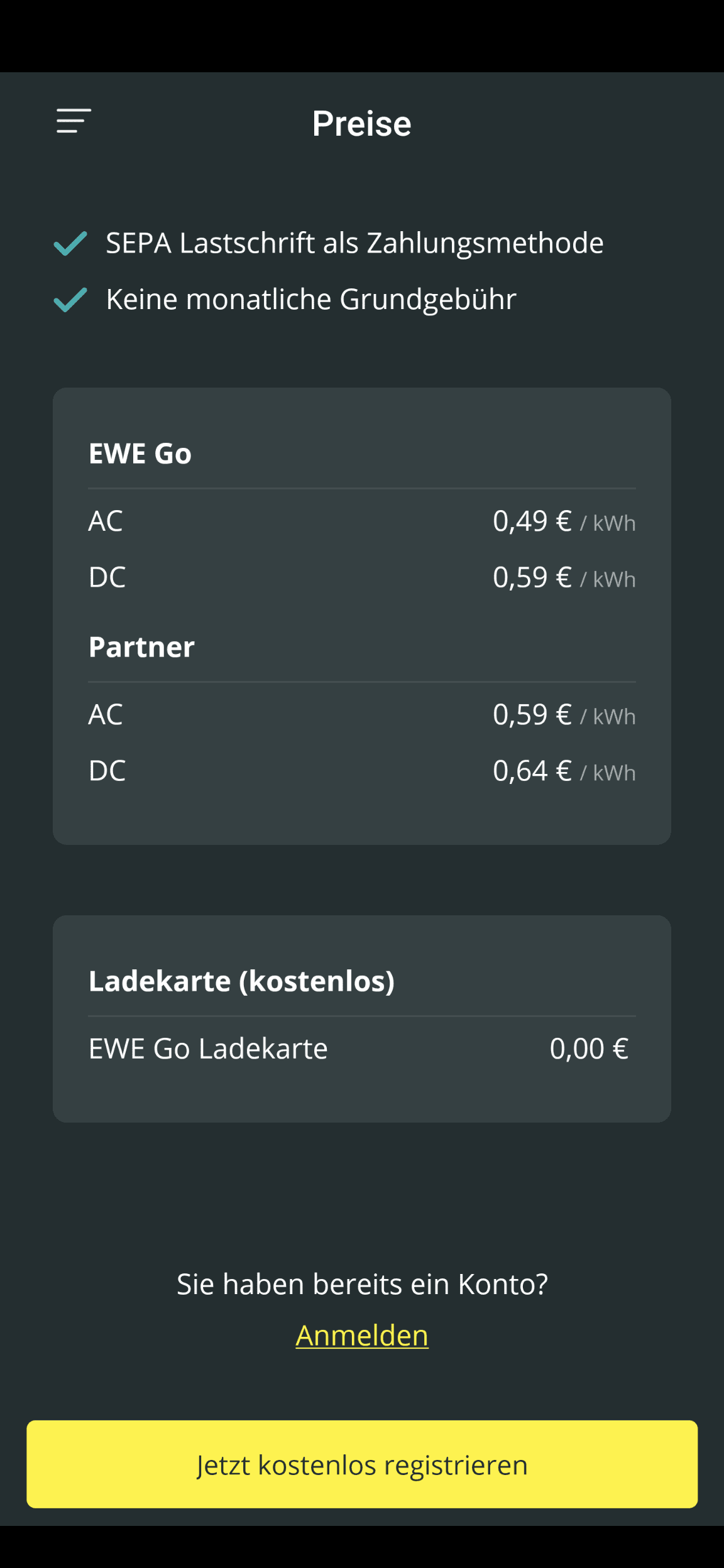This screenshot has height=1568, width=724.
Task: Open the navigation drawer menu
Action: 74,121
